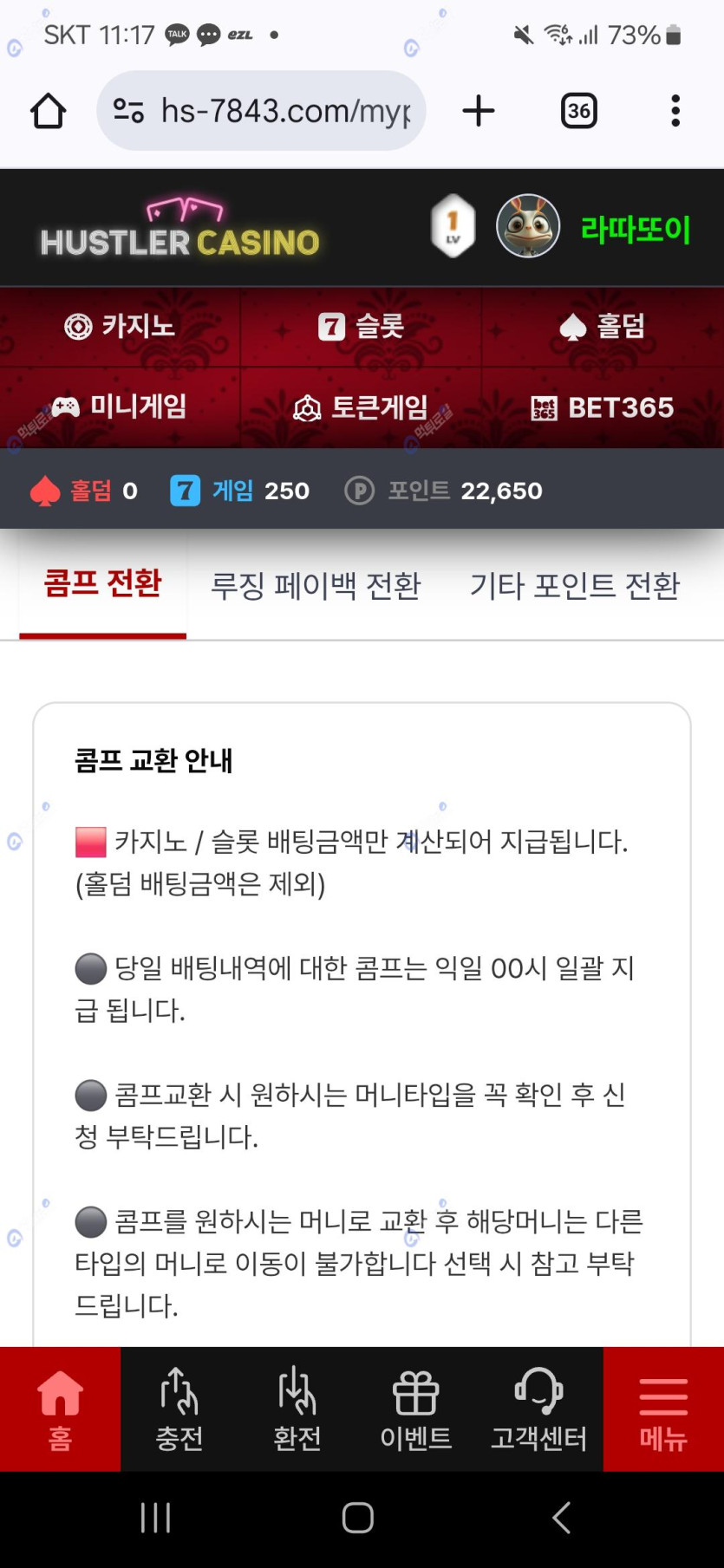The height and width of the screenshot is (1568, 724).
Task: Open the 충전 deposit page
Action: [x=179, y=1409]
